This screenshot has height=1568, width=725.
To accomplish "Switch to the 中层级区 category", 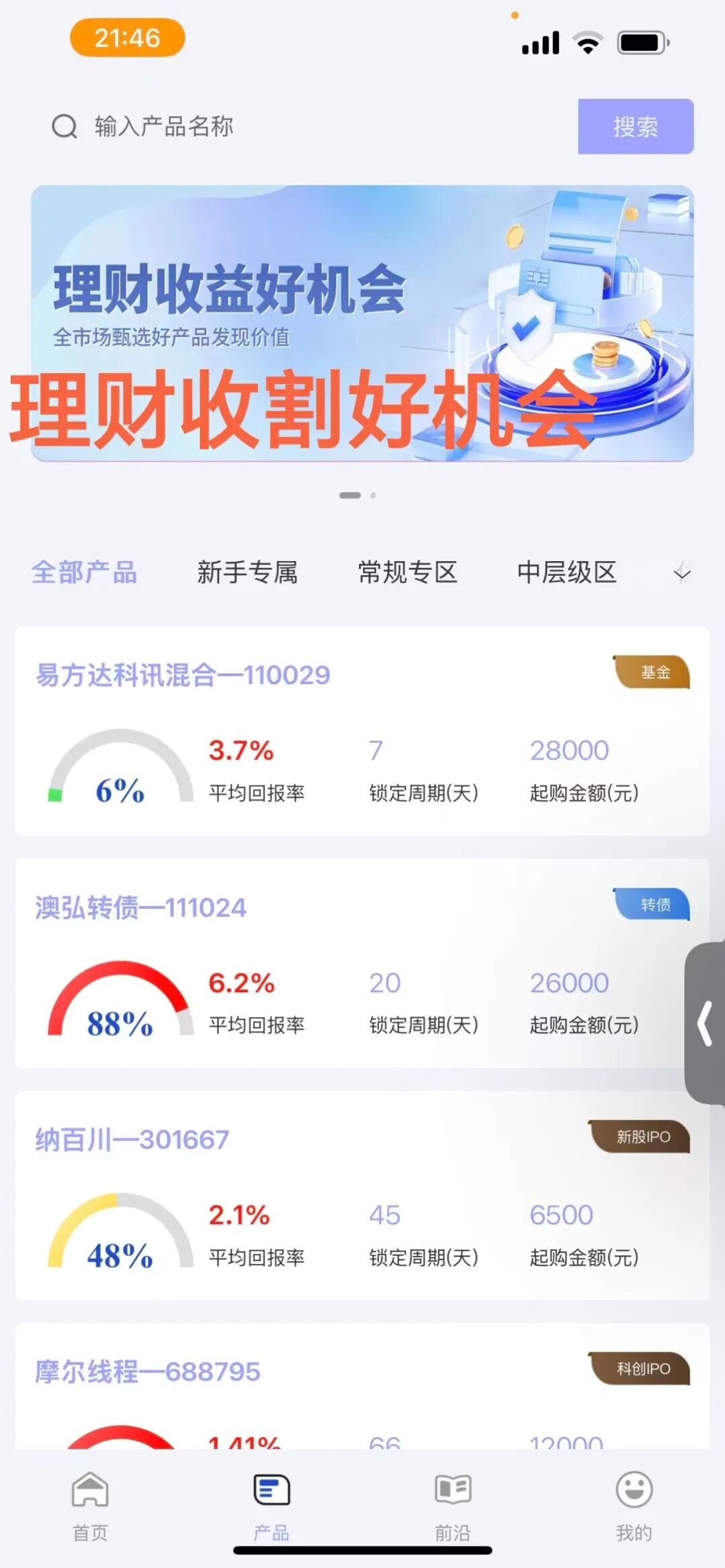I will click(x=568, y=573).
